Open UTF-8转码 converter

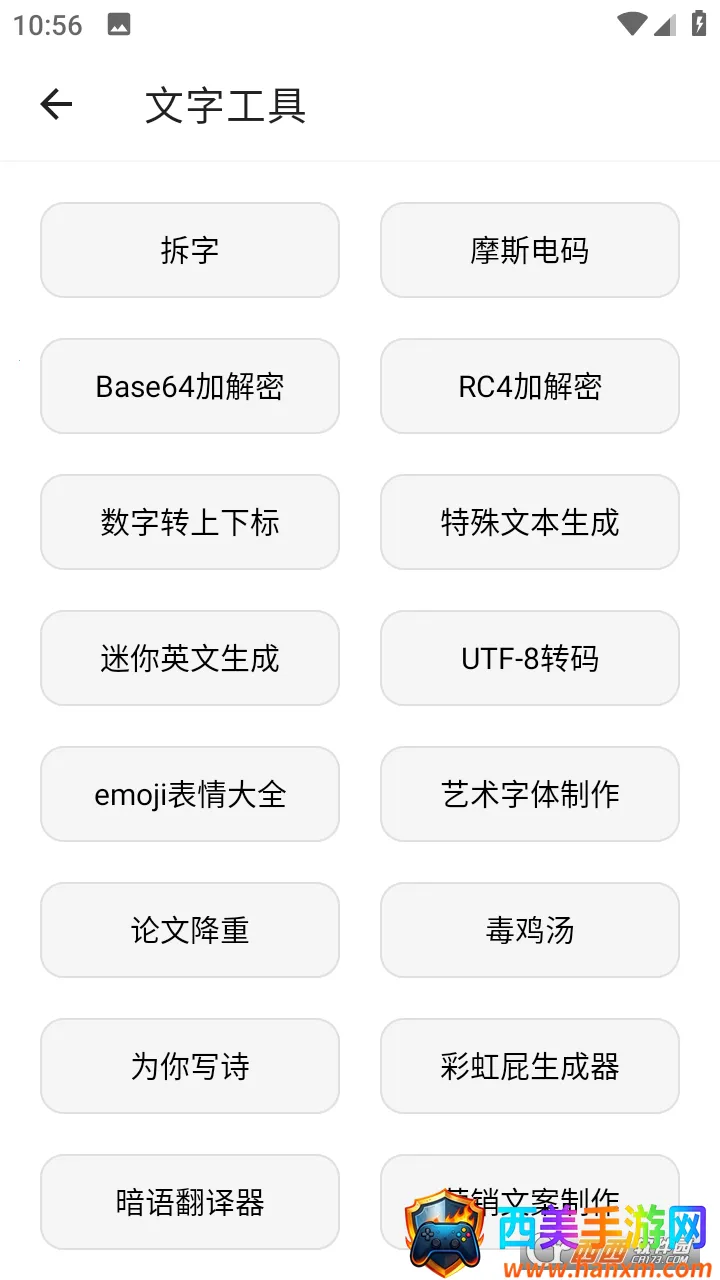[530, 658]
